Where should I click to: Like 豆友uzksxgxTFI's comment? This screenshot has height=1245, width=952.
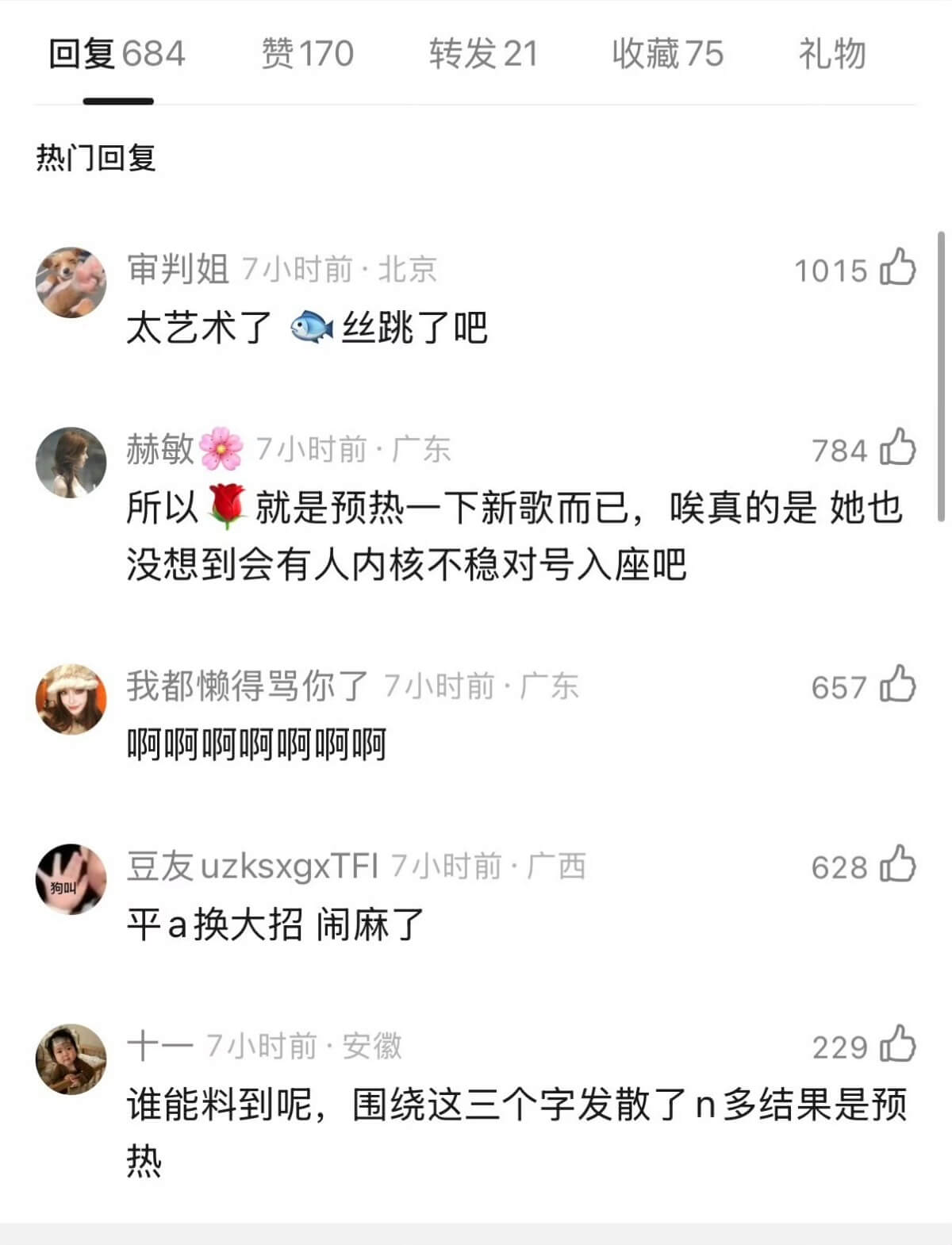coord(898,865)
